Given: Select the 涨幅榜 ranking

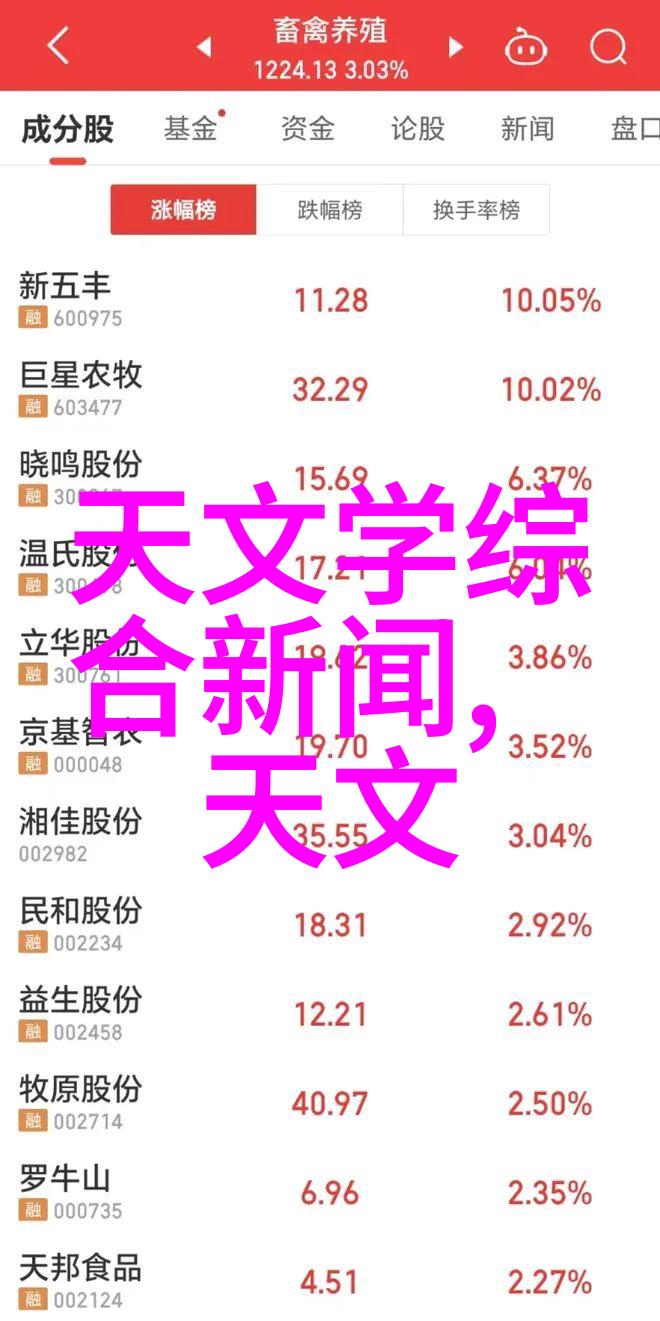Looking at the screenshot, I should 183,210.
